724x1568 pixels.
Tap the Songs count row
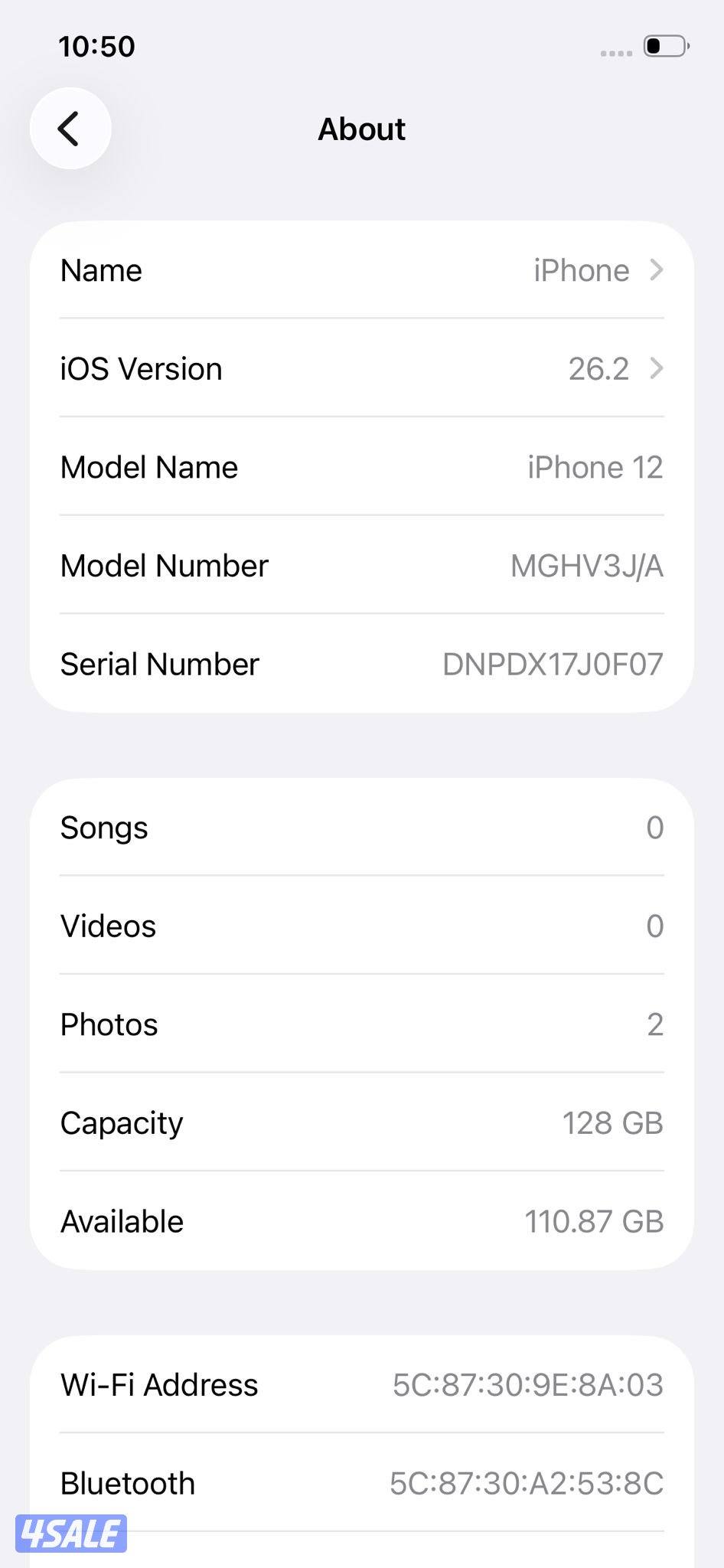click(361, 828)
